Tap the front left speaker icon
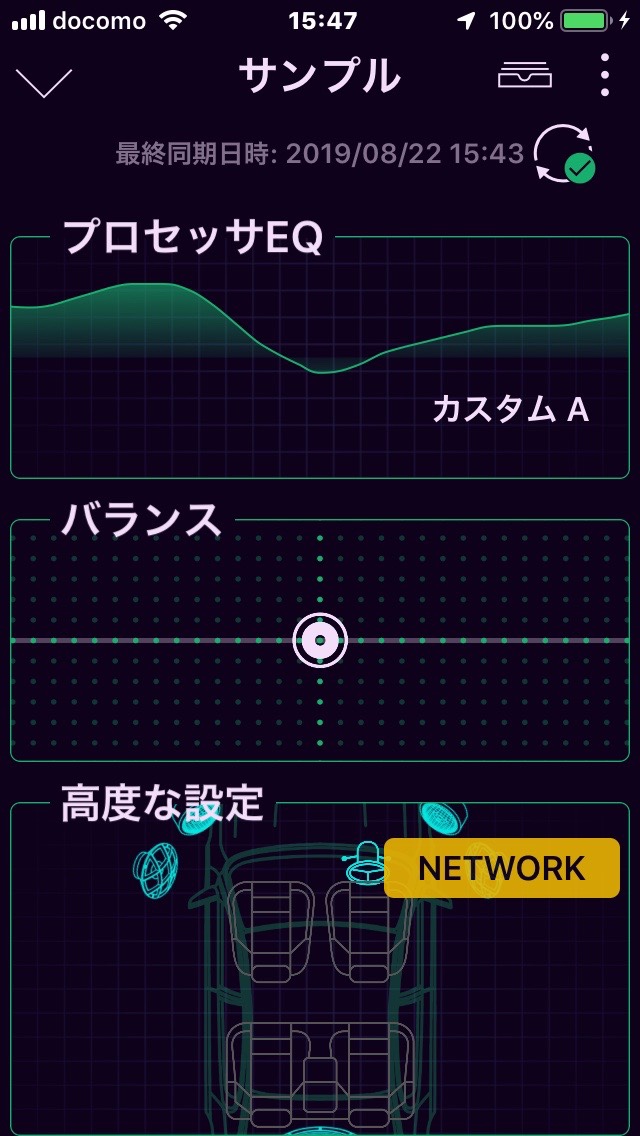The height and width of the screenshot is (1136, 640). [x=156, y=872]
